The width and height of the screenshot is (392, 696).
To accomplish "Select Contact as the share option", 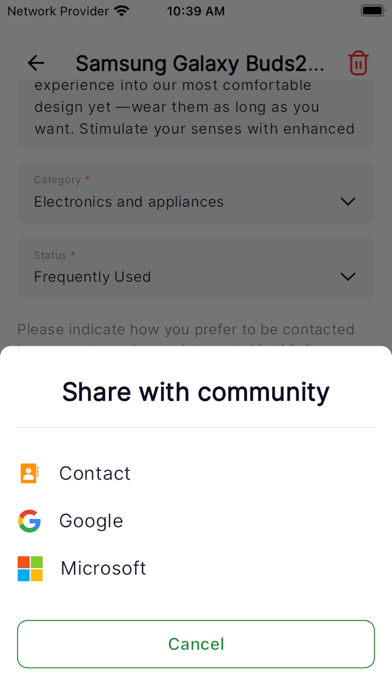I will tap(196, 473).
